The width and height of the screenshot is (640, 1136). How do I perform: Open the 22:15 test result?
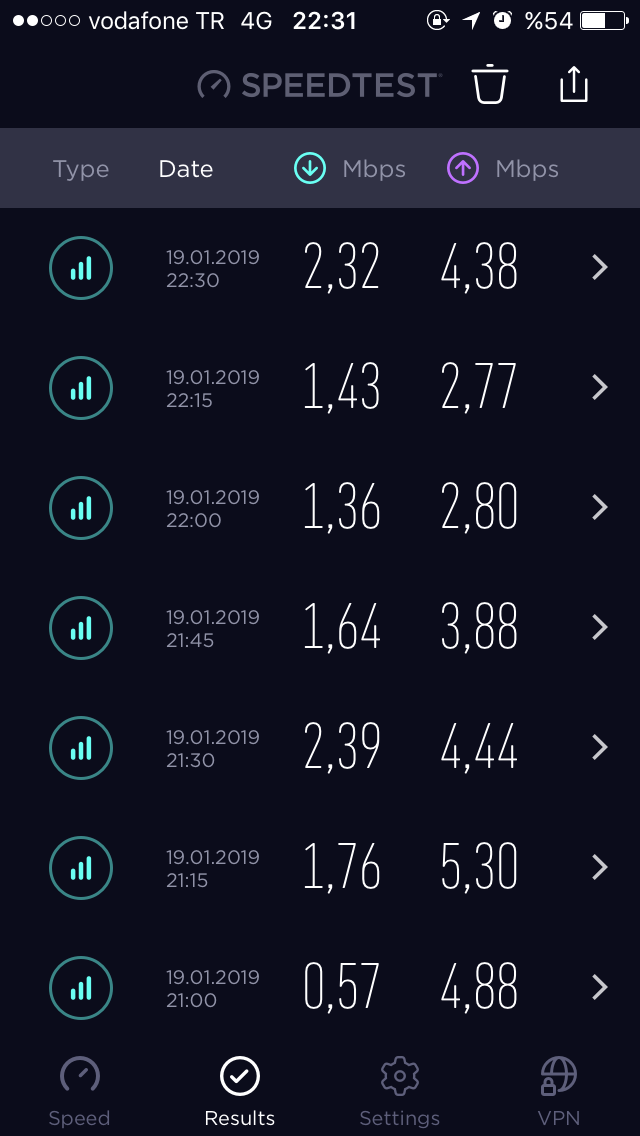[320, 388]
